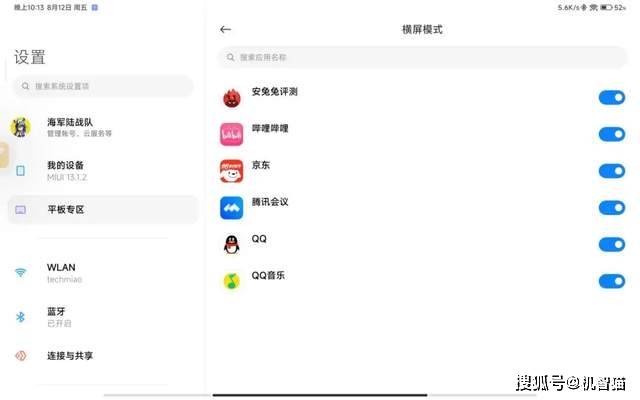The width and height of the screenshot is (640, 400).
Task: Go back from 横屏模式 page
Action: click(x=225, y=30)
